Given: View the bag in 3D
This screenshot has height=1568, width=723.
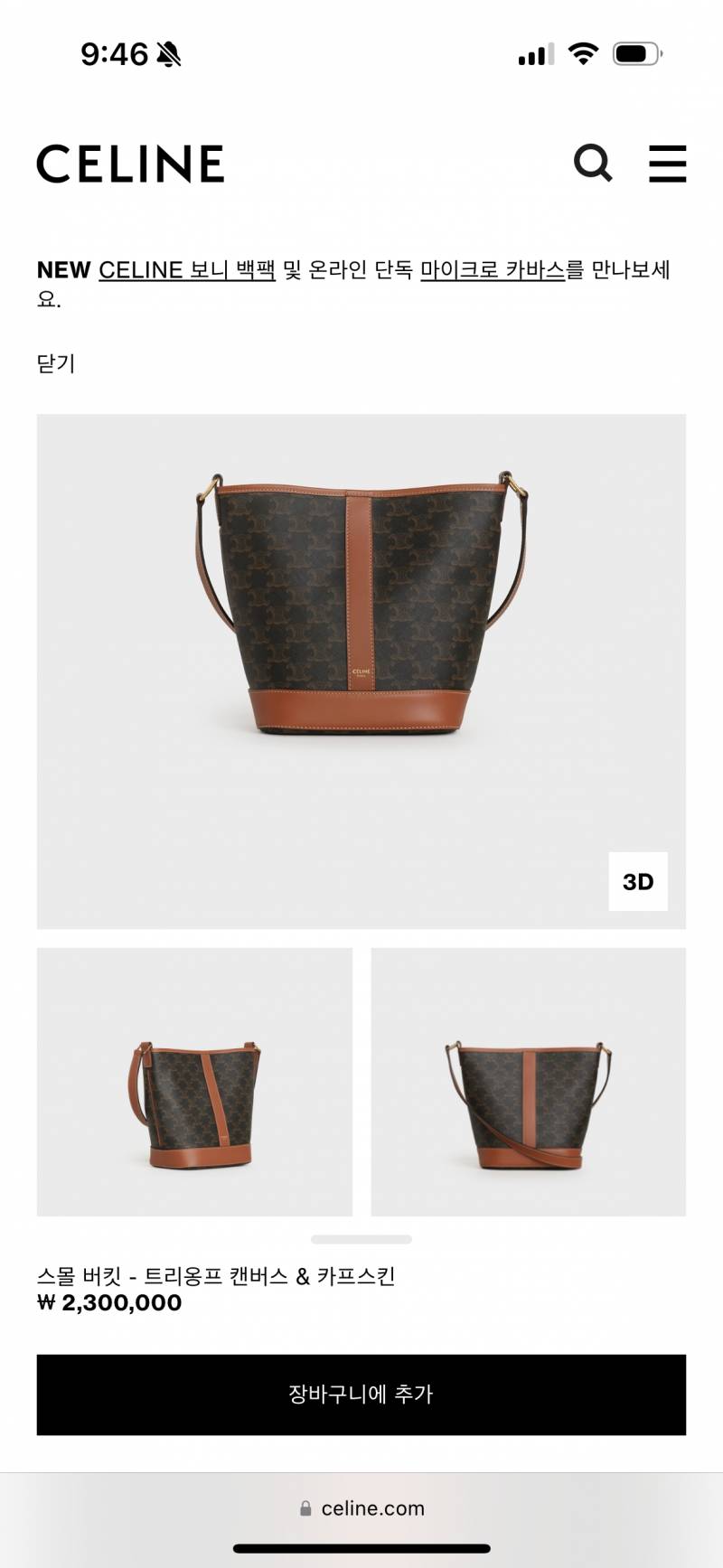Looking at the screenshot, I should [638, 881].
